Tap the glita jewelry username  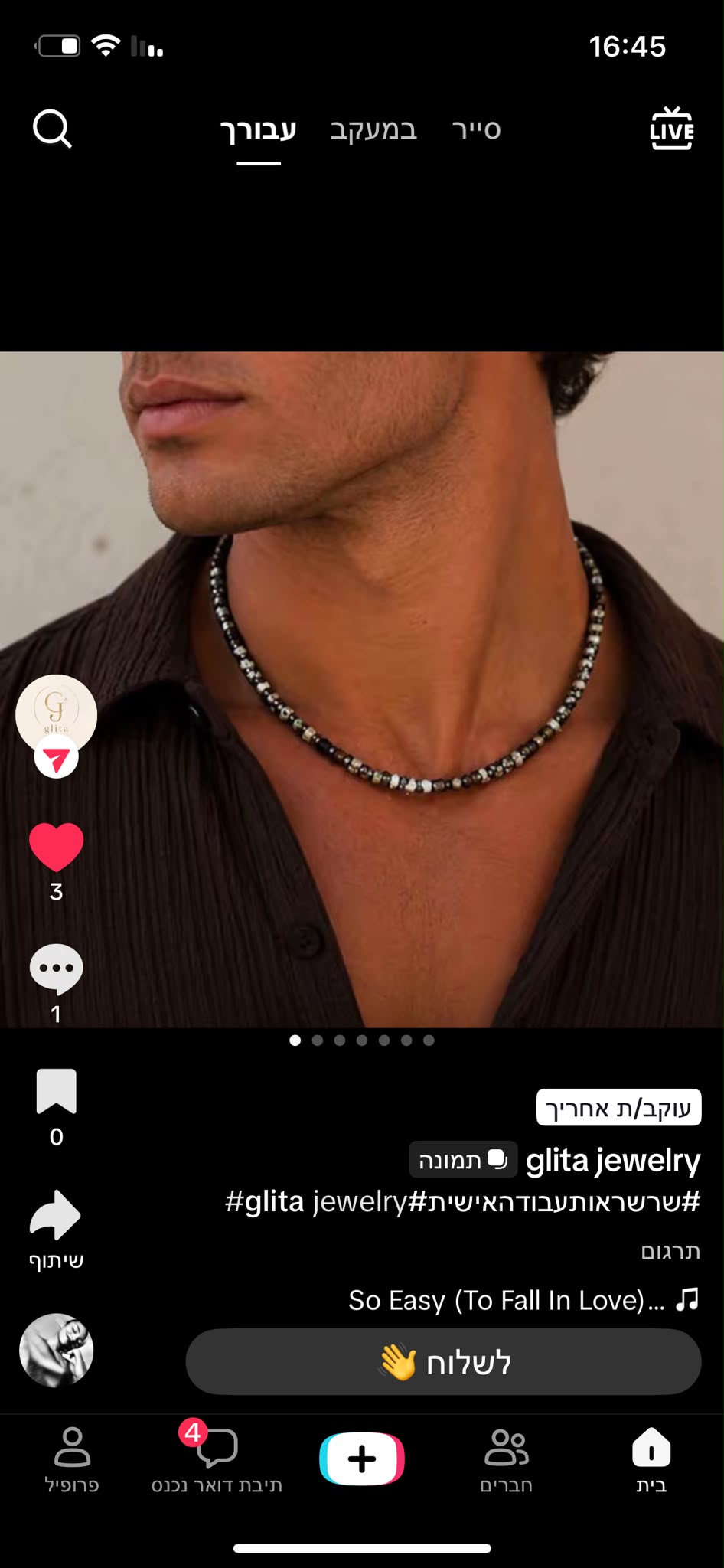click(x=613, y=1160)
